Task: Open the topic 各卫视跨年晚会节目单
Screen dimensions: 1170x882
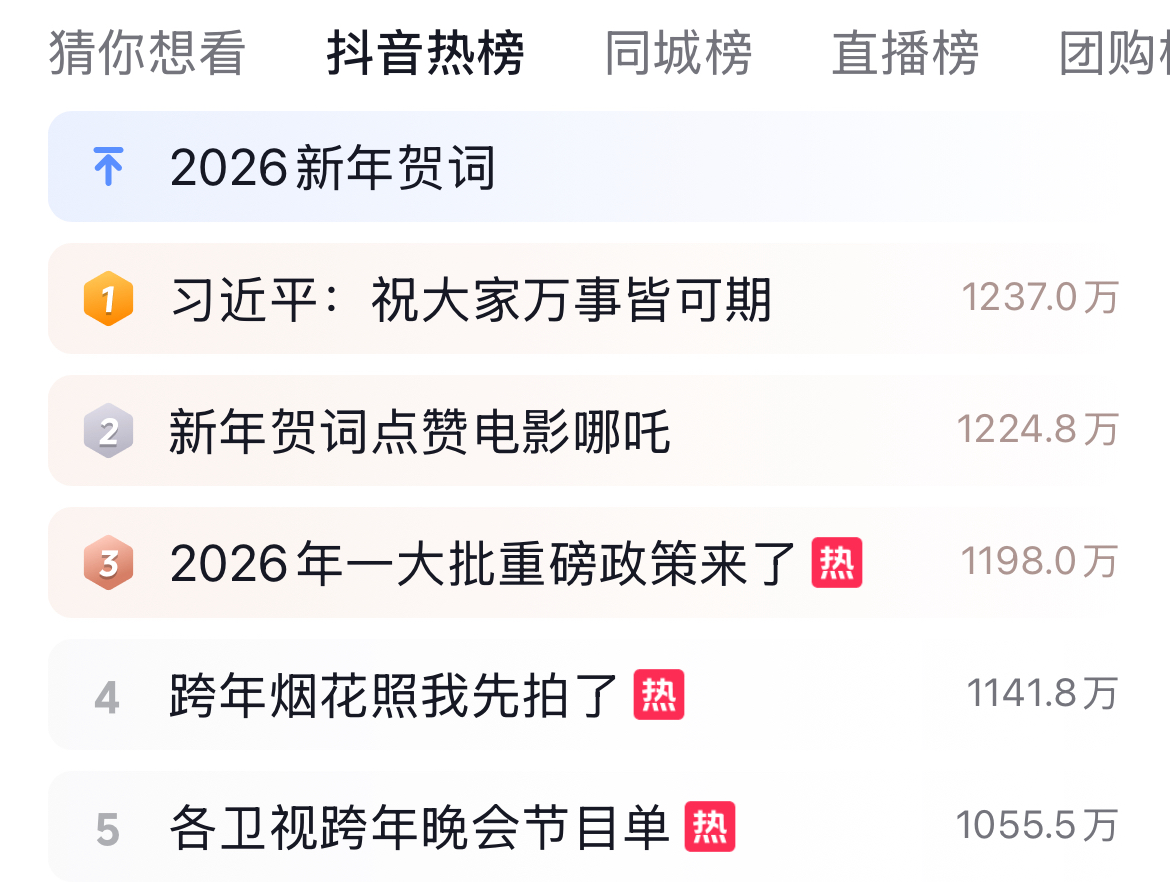Action: (420, 827)
